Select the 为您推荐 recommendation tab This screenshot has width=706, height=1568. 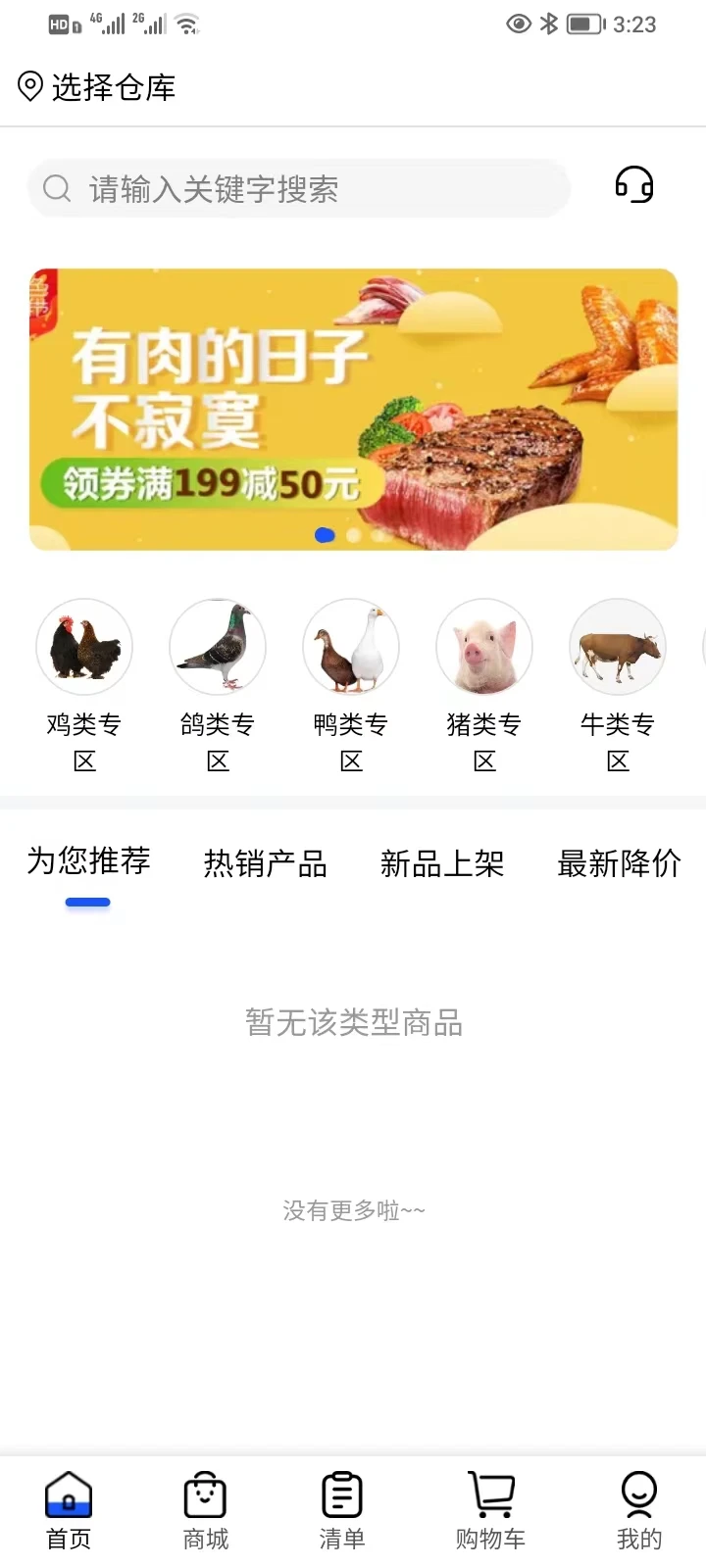point(87,861)
